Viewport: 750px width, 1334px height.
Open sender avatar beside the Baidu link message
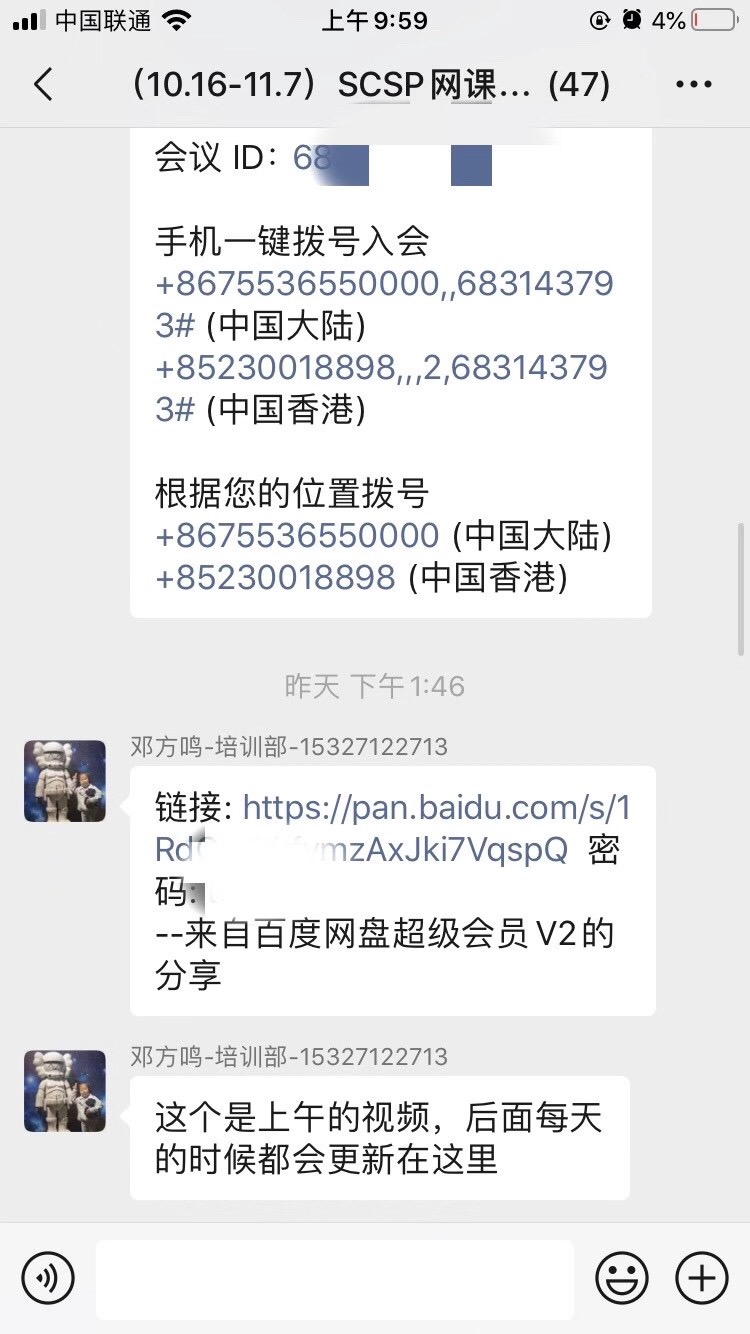coord(65,781)
